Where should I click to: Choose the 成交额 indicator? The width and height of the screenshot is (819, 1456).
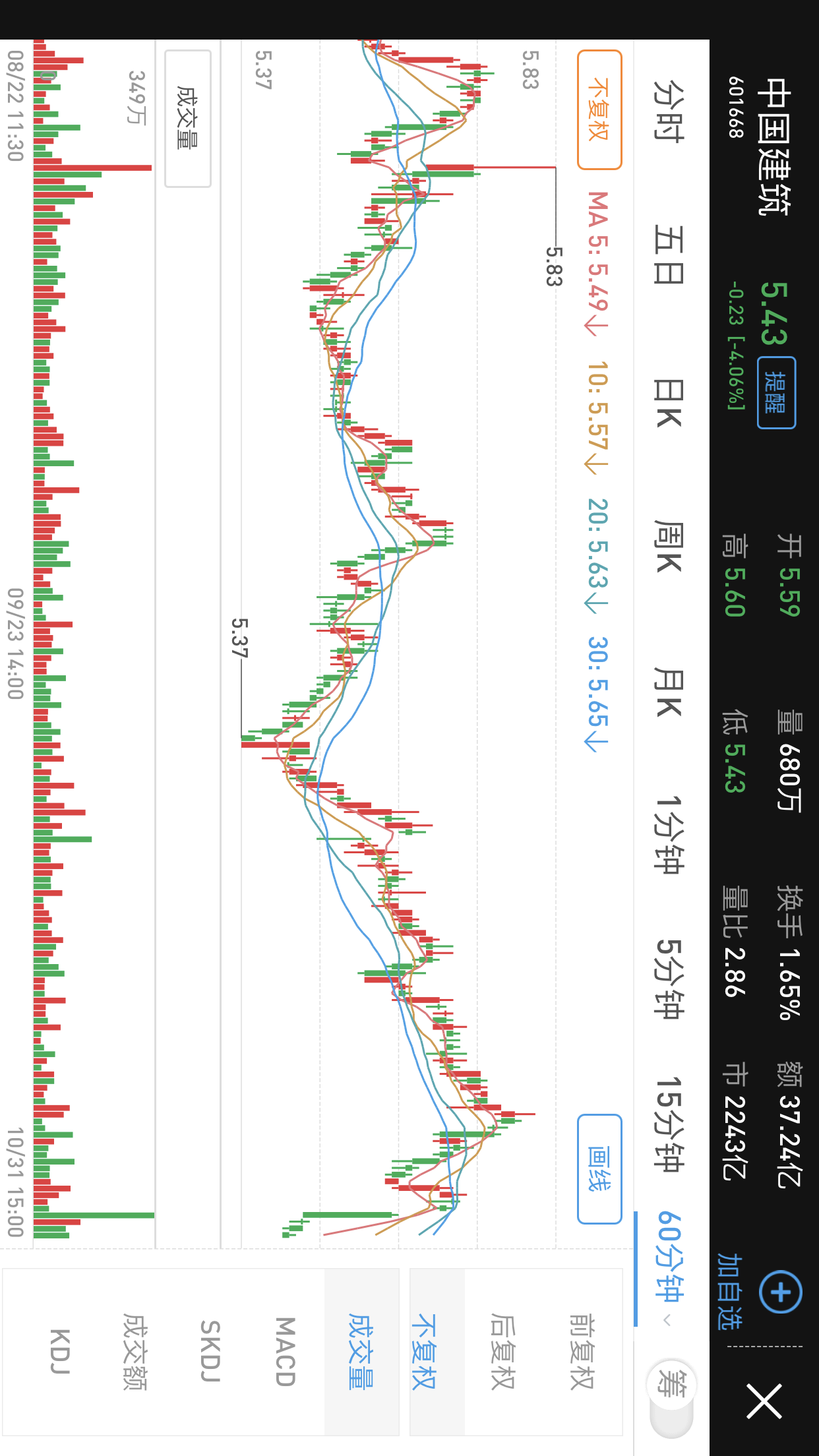pos(135,1352)
